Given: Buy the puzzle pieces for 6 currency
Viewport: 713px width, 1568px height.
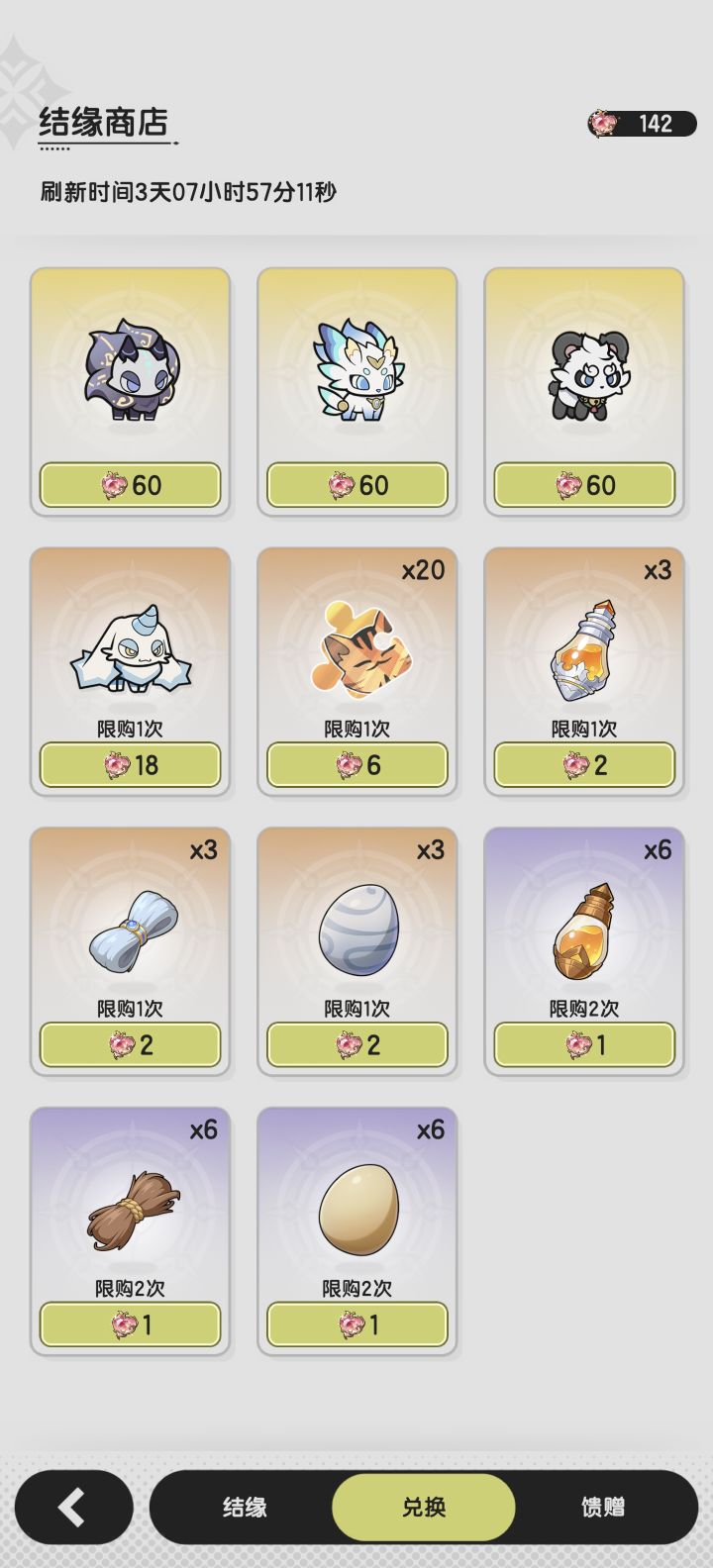Looking at the screenshot, I should [x=357, y=765].
